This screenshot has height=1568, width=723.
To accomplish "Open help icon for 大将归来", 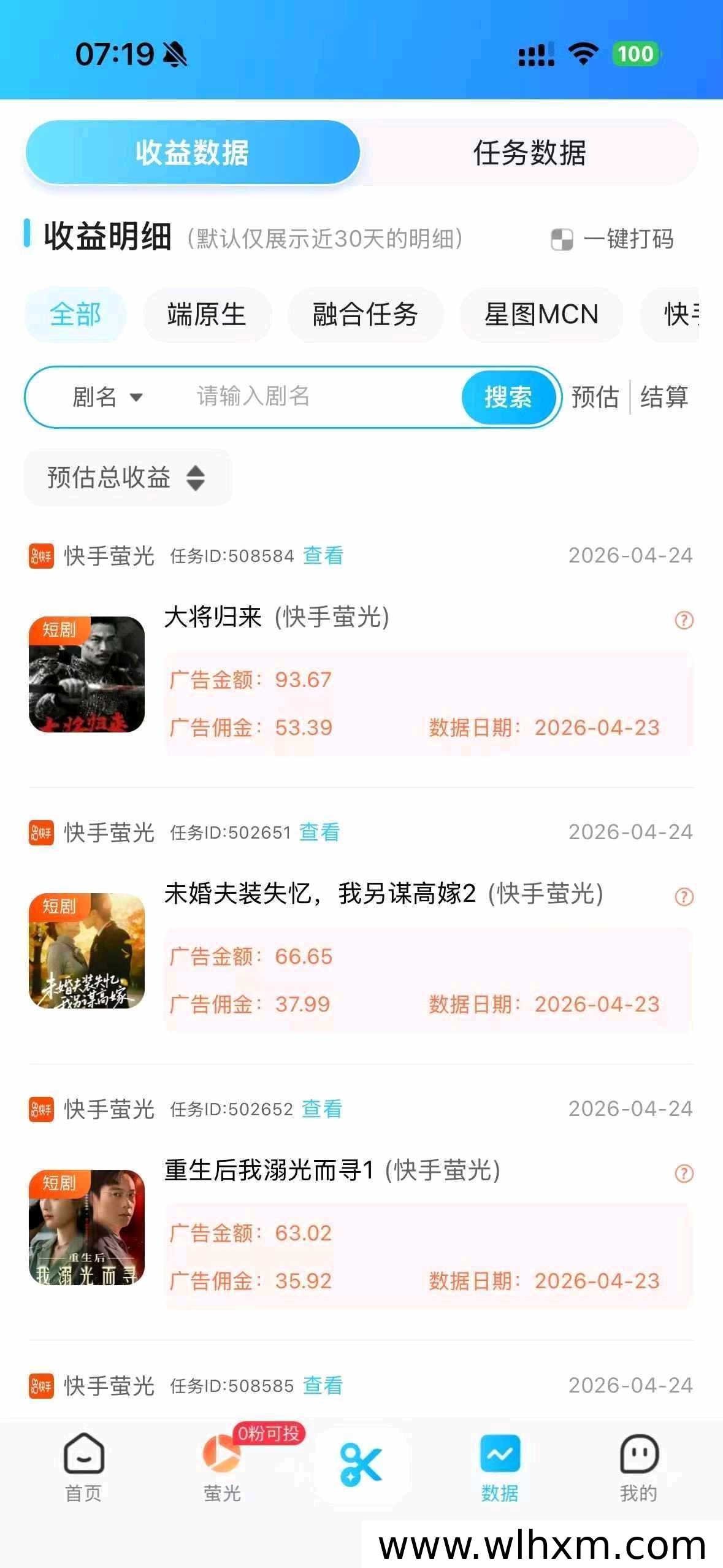I will 684,620.
